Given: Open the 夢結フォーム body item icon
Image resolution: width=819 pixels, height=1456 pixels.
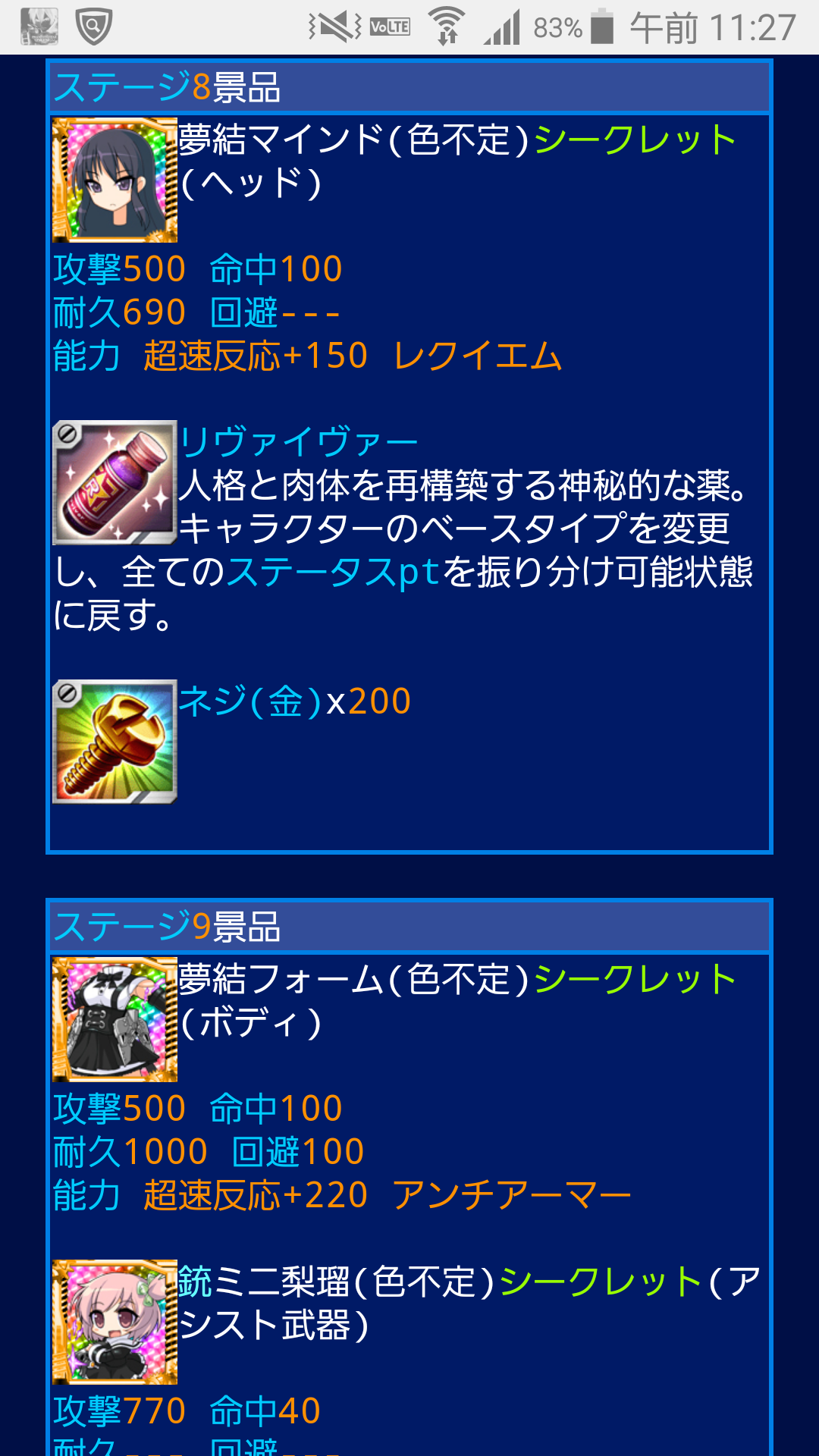Looking at the screenshot, I should [x=115, y=1019].
